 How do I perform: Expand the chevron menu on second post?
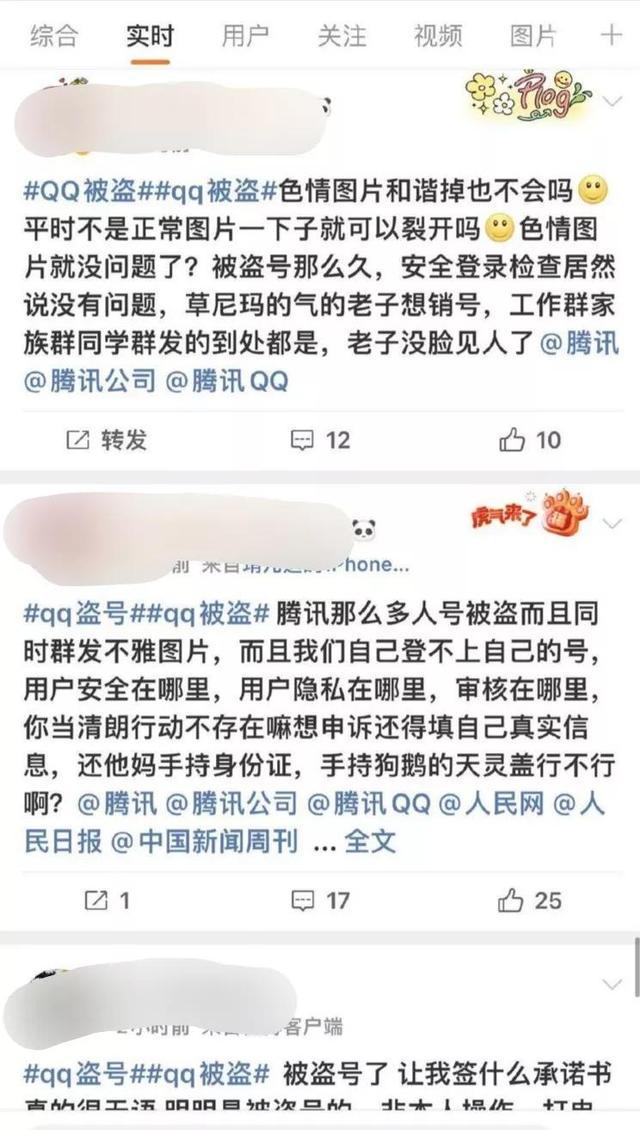(x=614, y=522)
